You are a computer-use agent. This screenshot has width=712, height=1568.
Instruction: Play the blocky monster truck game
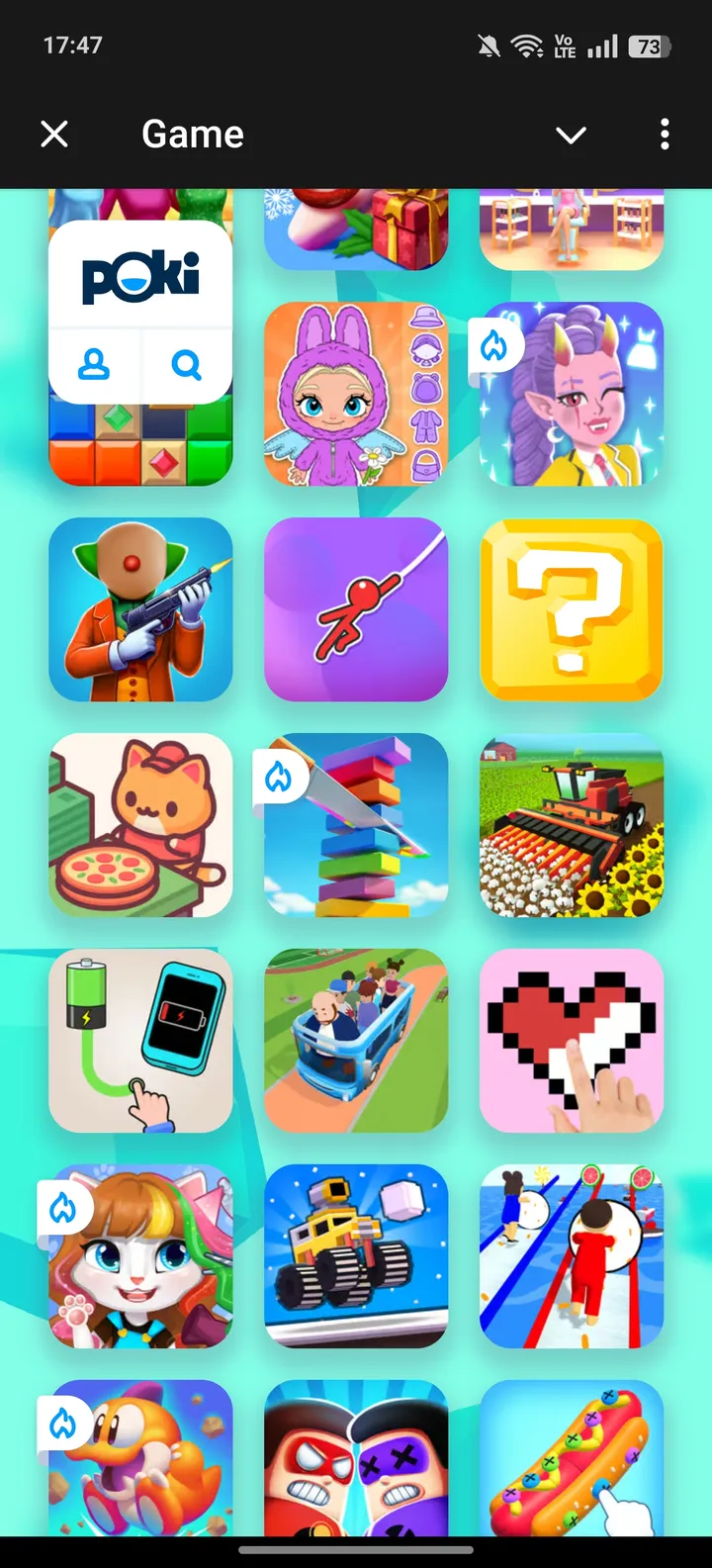356,1256
